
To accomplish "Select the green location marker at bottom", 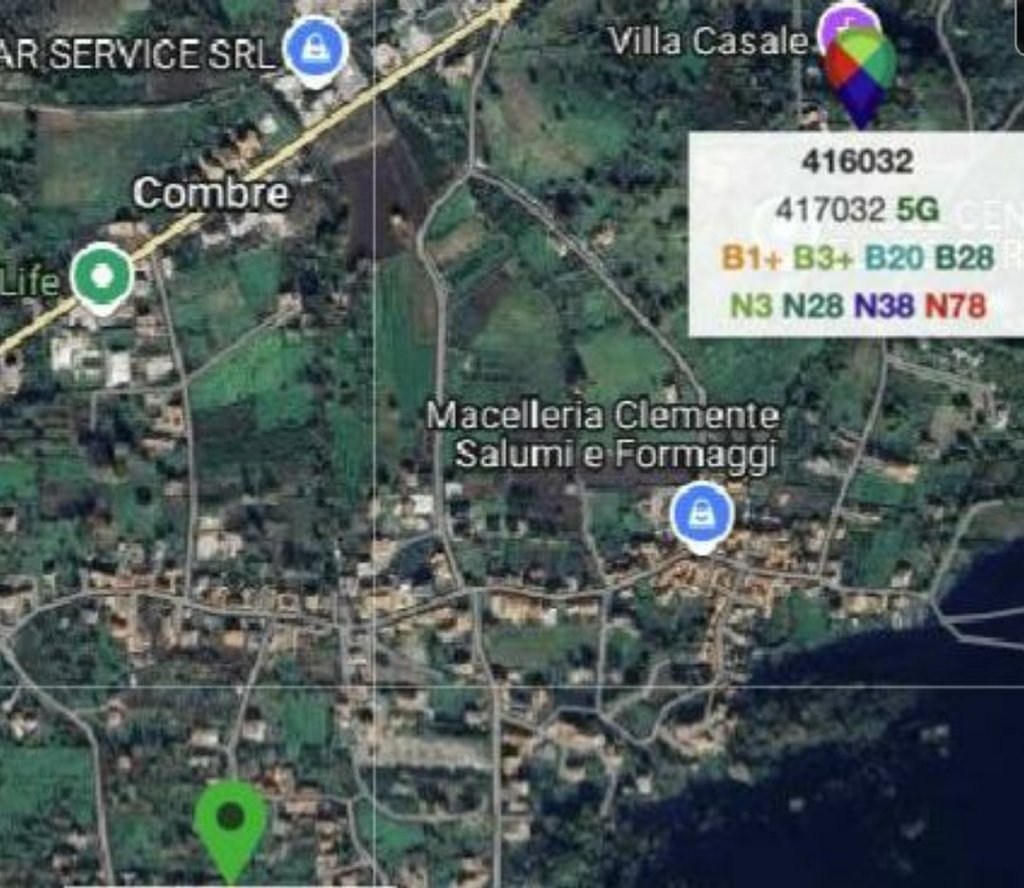I will point(231,823).
